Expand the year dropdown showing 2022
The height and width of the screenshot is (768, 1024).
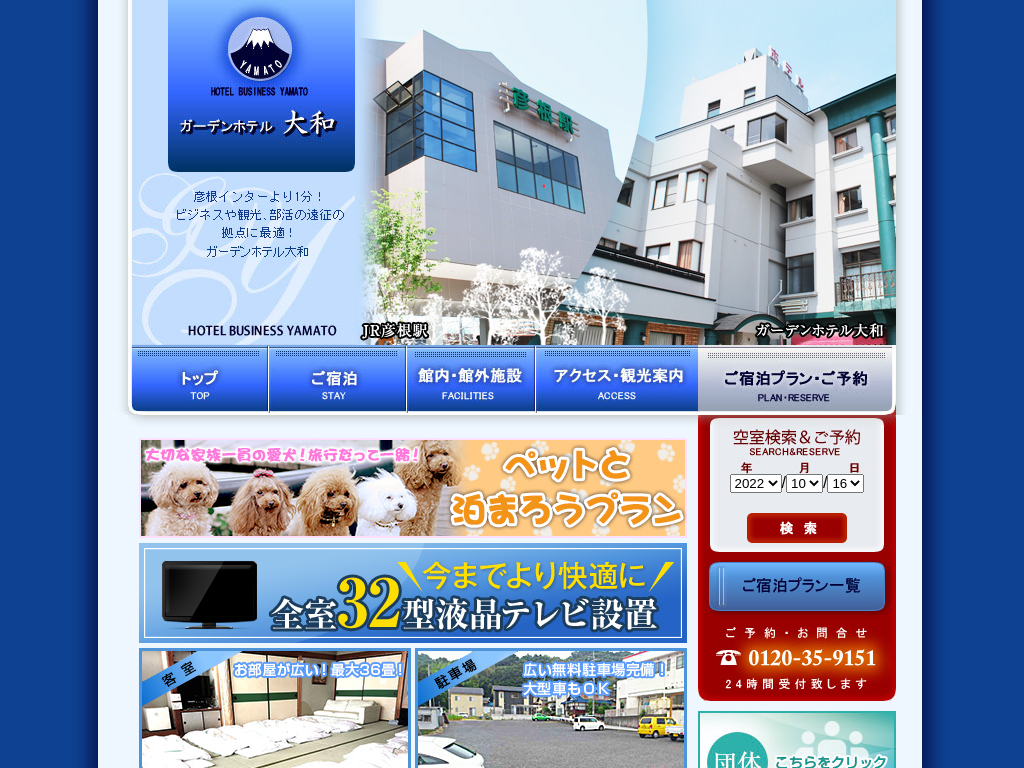[755, 483]
